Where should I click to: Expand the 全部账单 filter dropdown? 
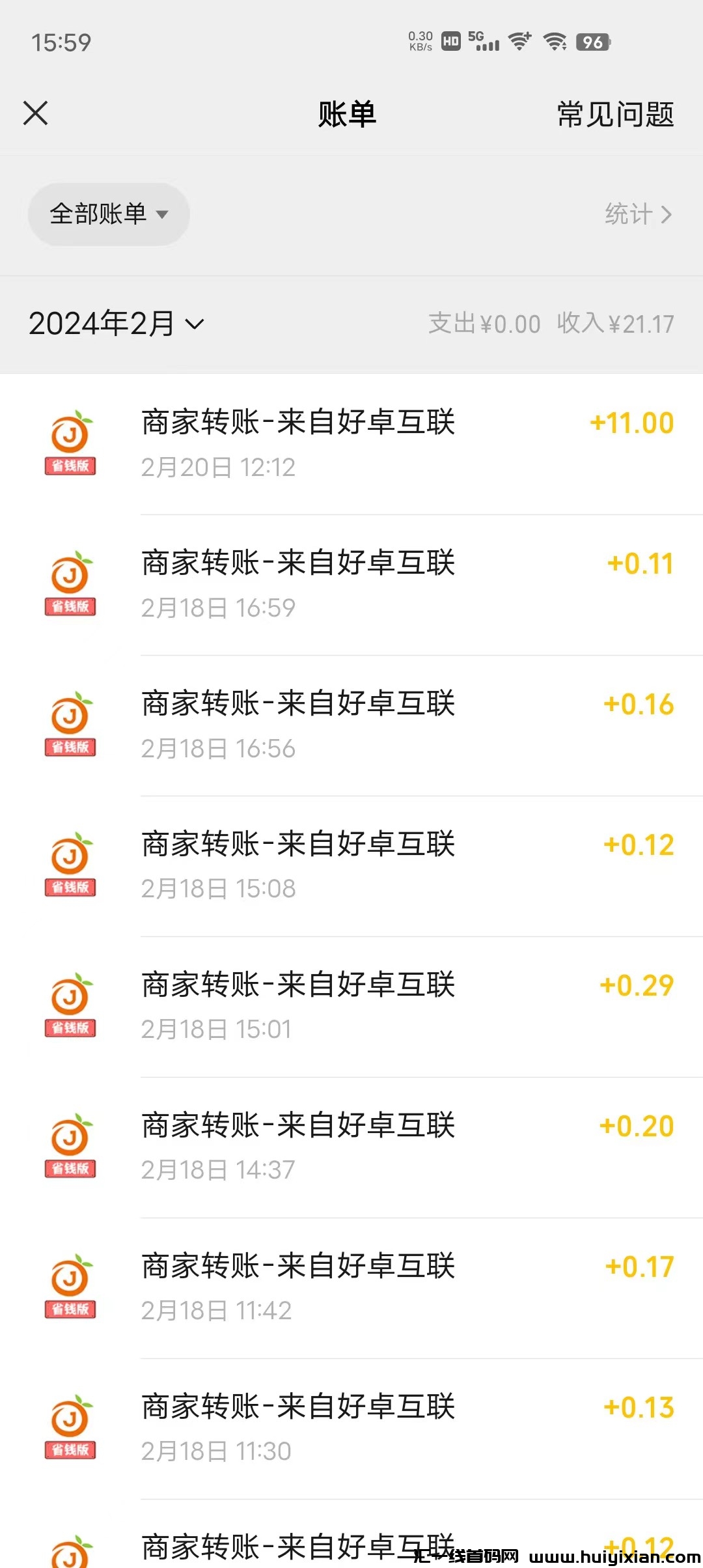[x=109, y=214]
